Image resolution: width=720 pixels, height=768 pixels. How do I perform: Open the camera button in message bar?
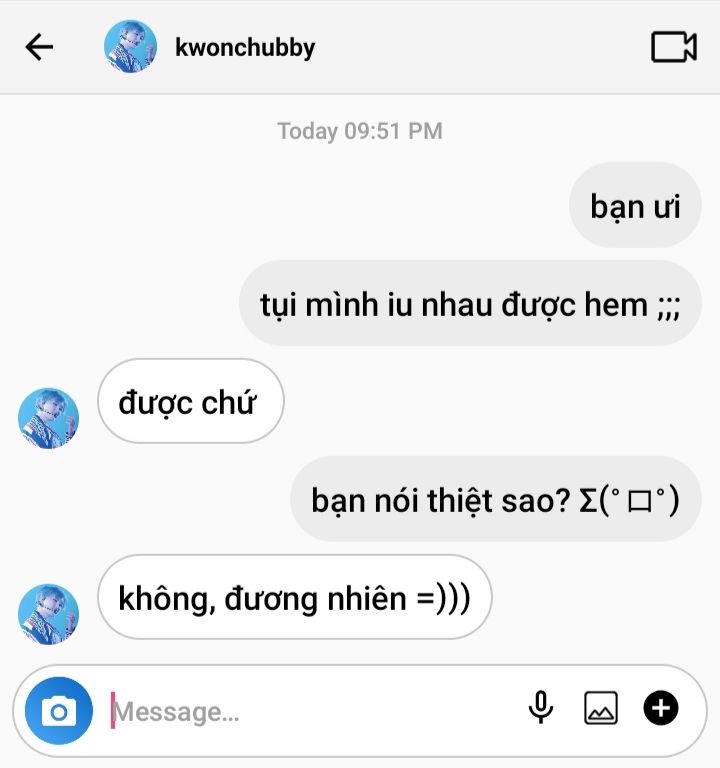(x=59, y=711)
